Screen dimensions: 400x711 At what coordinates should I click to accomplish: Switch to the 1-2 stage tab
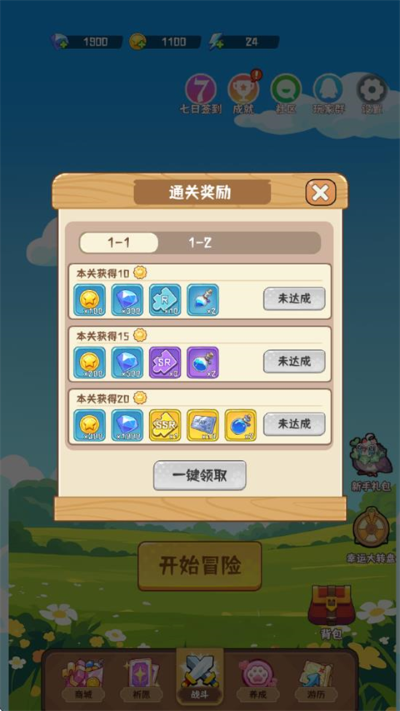pos(200,243)
